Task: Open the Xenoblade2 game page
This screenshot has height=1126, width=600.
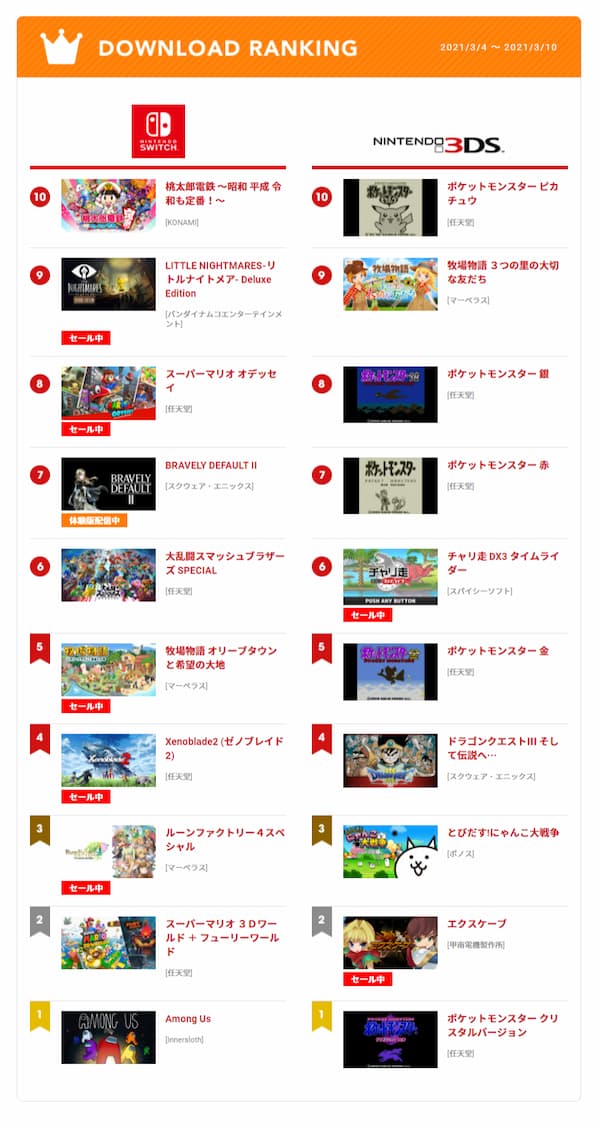Action: pos(224,748)
